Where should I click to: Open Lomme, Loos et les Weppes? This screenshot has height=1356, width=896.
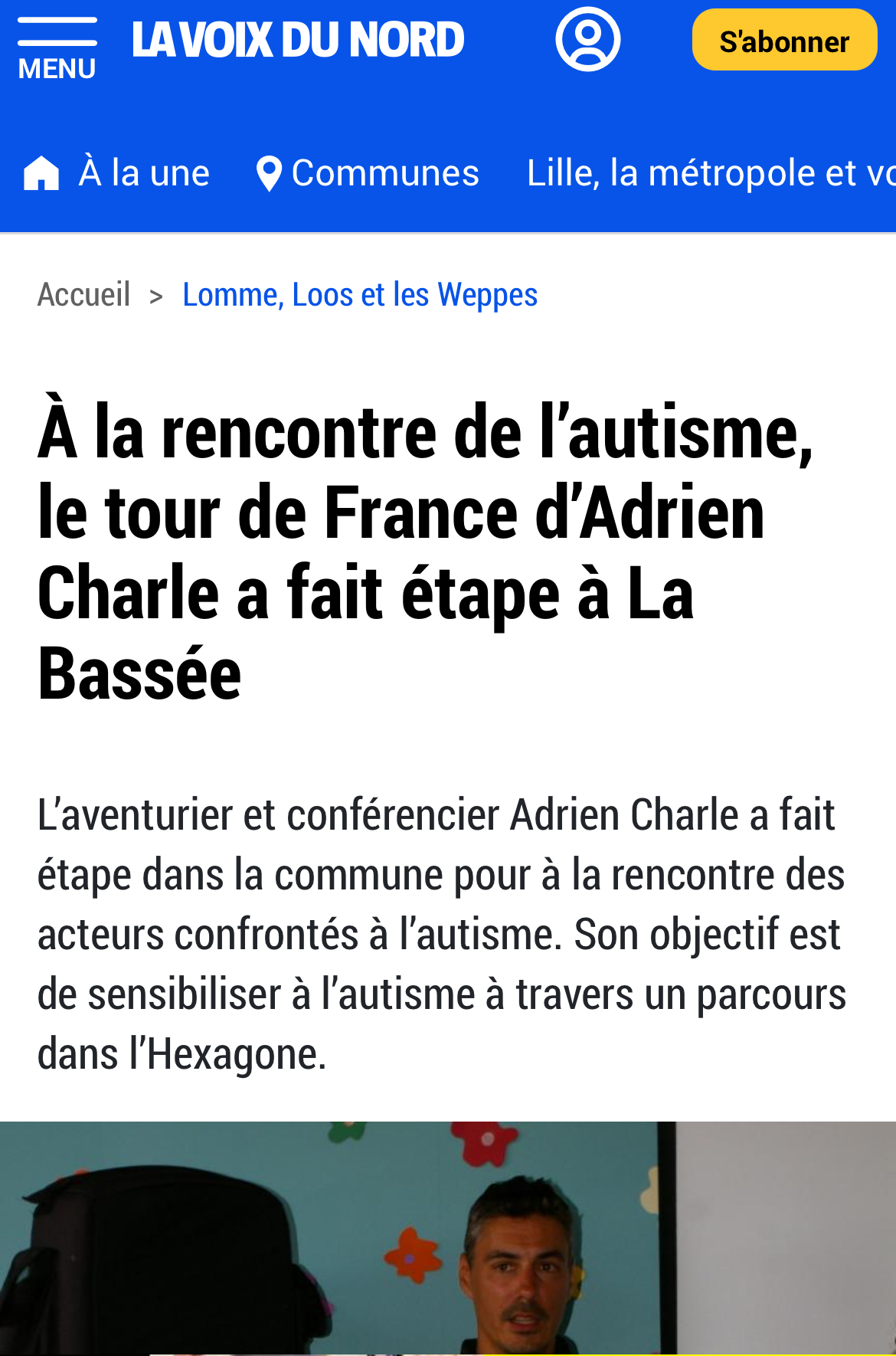[x=360, y=295]
